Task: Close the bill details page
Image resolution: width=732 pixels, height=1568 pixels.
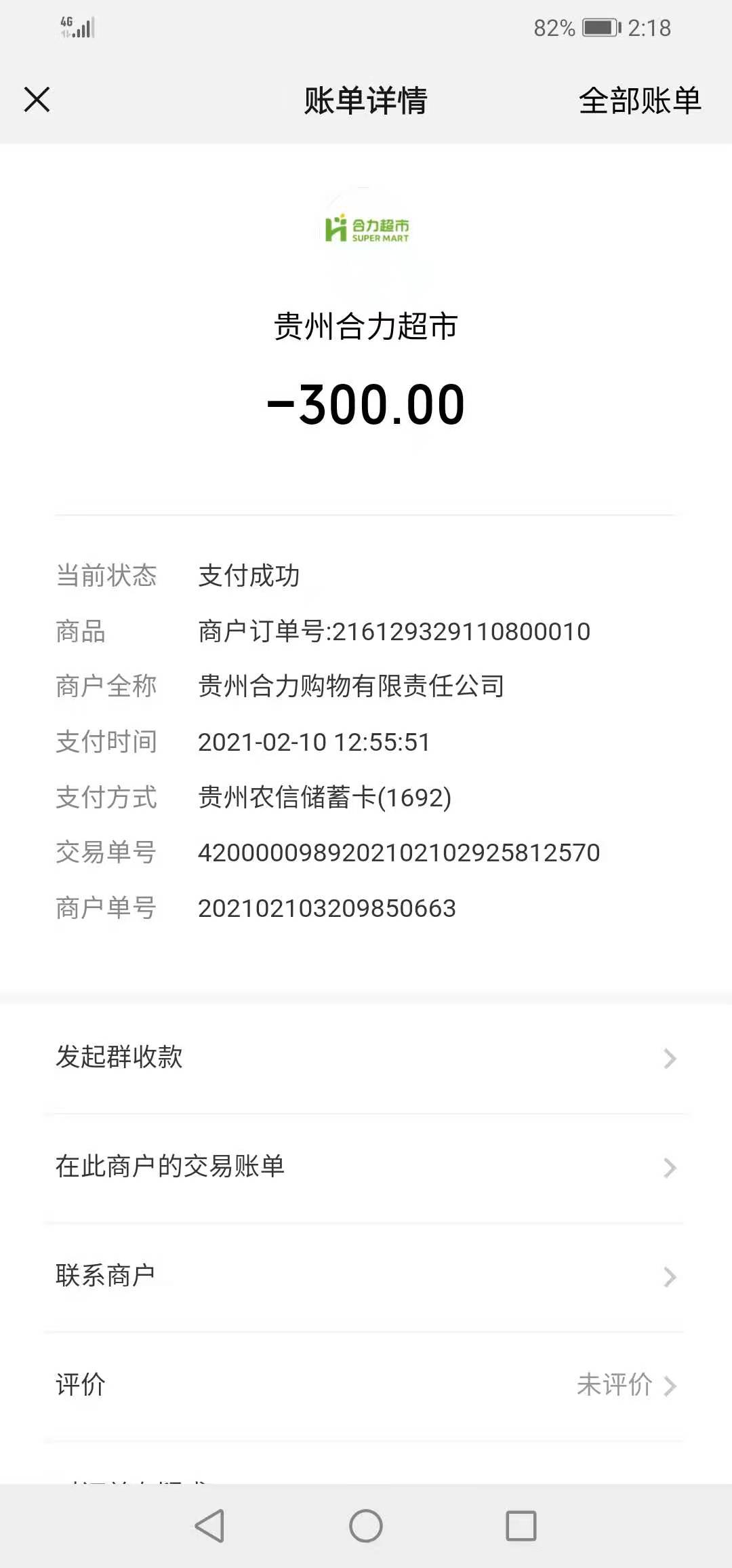Action: click(37, 100)
